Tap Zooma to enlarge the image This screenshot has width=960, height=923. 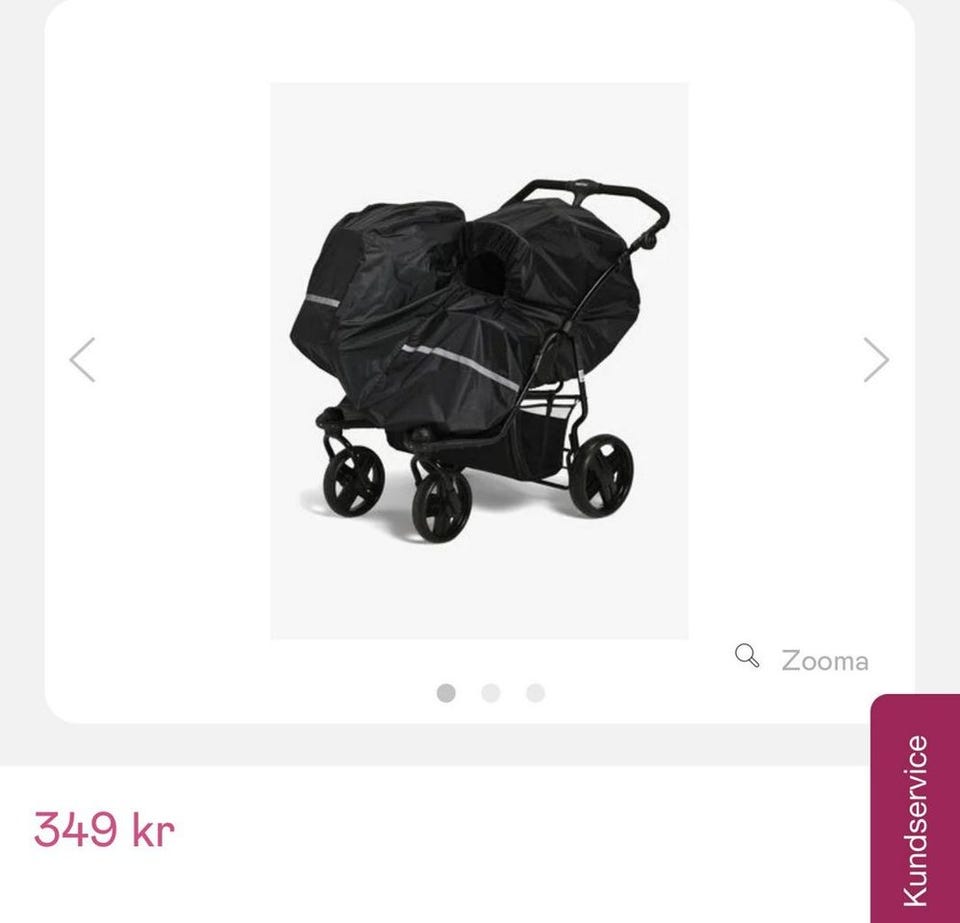[803, 660]
